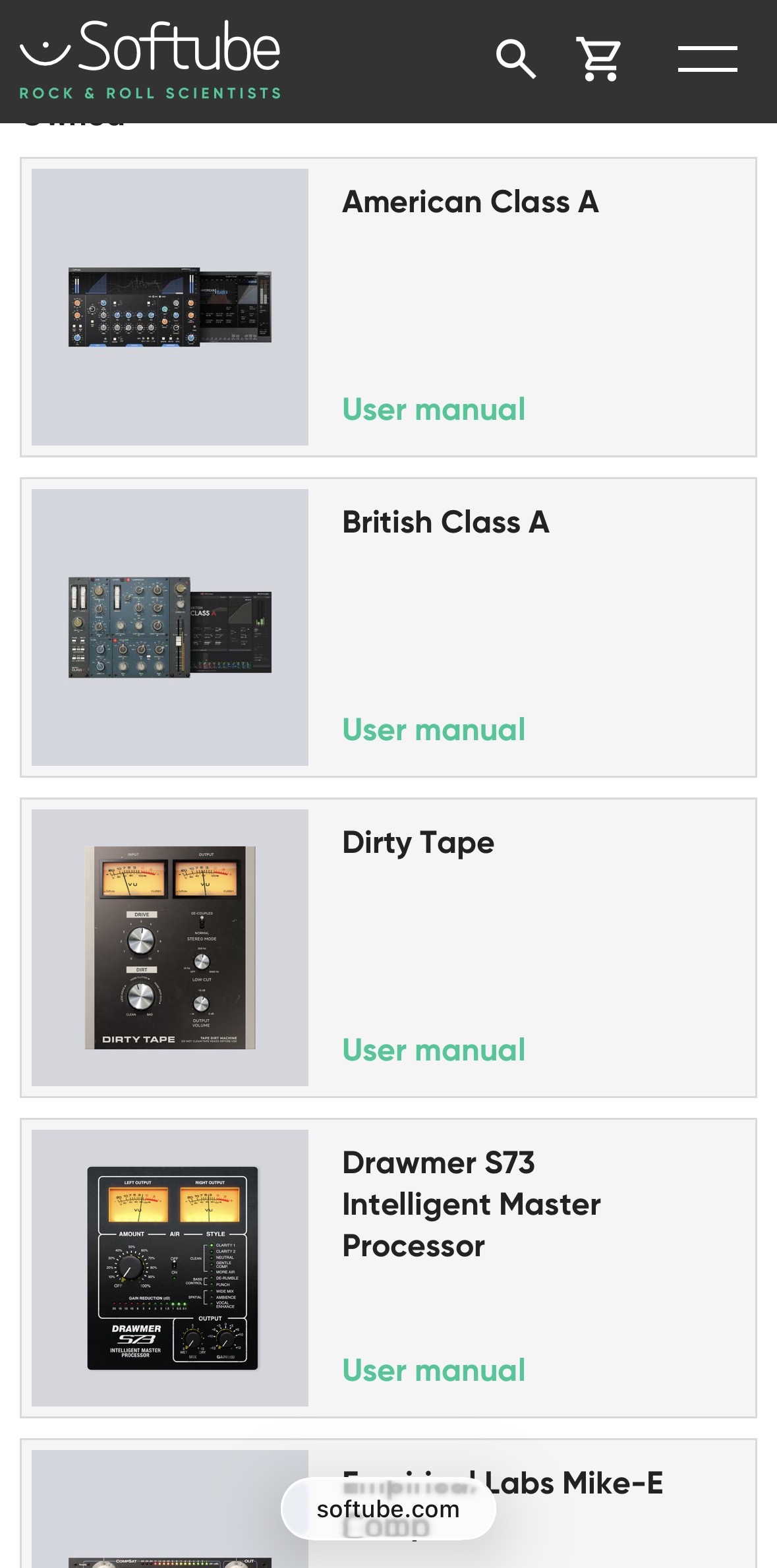
Task: Open the search icon in header
Action: (x=515, y=59)
